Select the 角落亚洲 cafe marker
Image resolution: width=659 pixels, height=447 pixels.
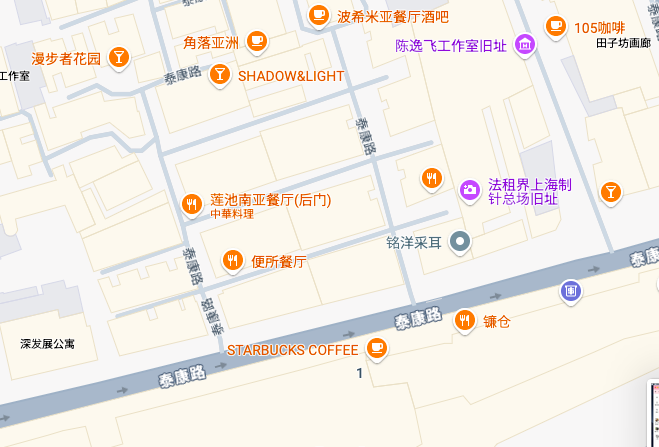257,41
